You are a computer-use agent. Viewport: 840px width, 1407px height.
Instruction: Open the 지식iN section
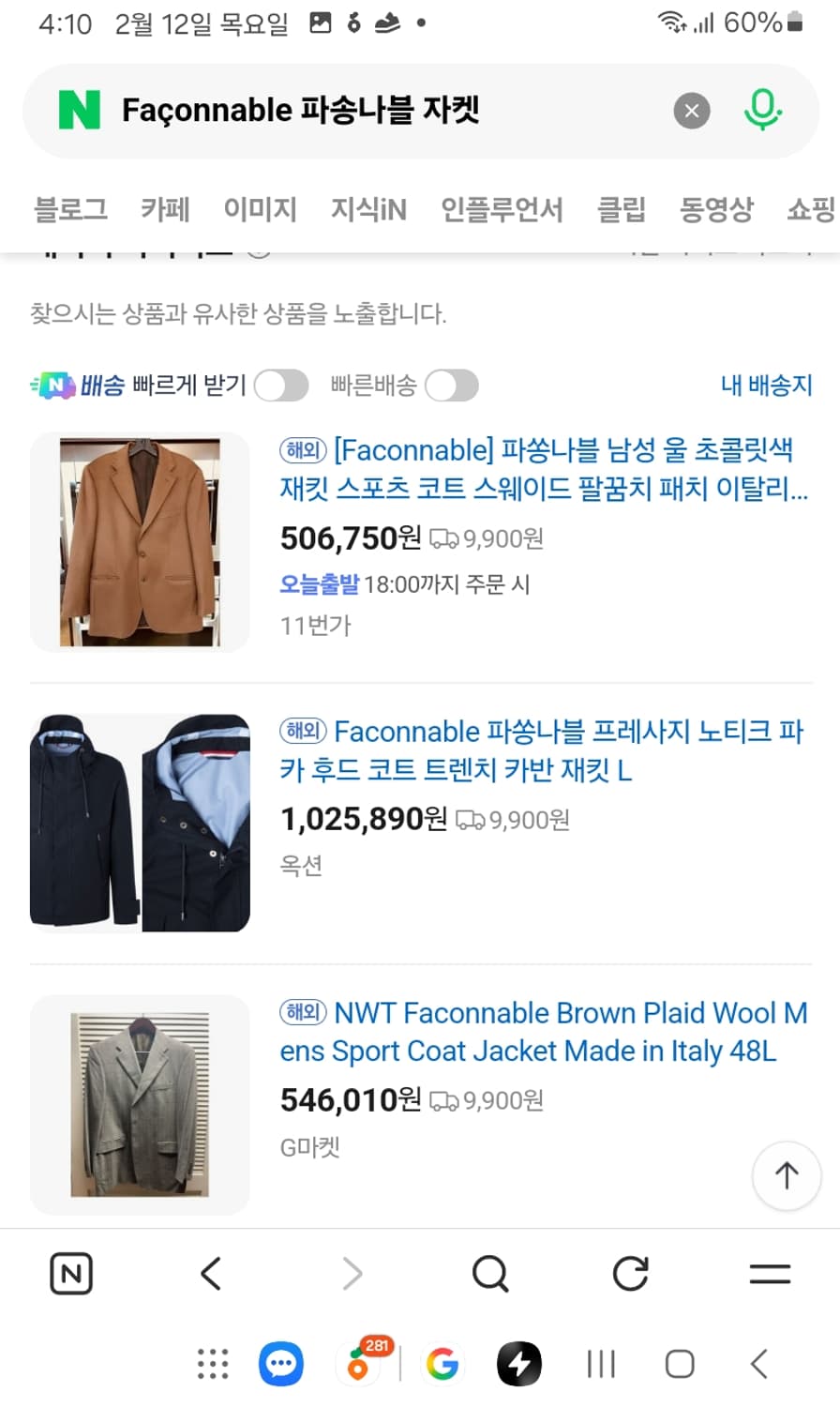367,210
